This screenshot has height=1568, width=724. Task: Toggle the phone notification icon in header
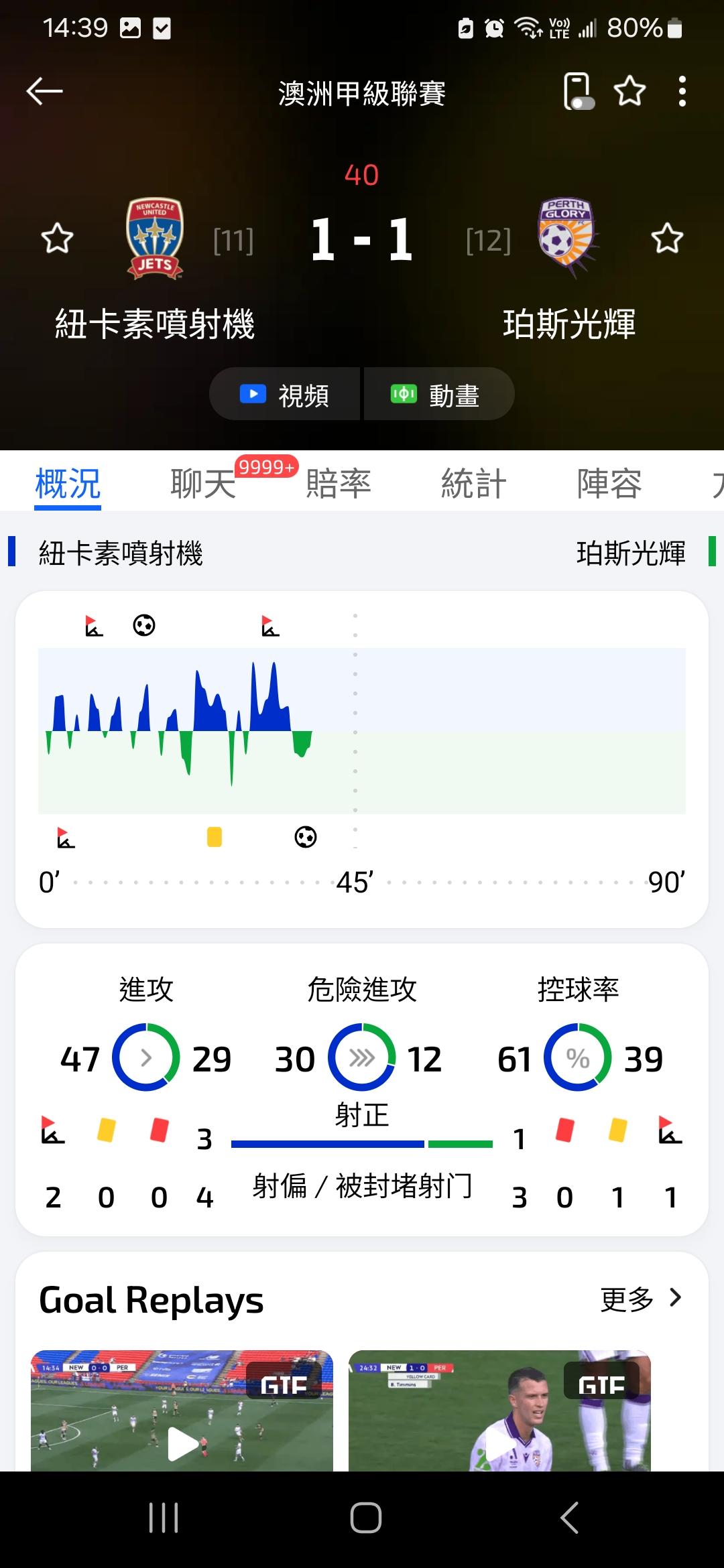tap(578, 92)
